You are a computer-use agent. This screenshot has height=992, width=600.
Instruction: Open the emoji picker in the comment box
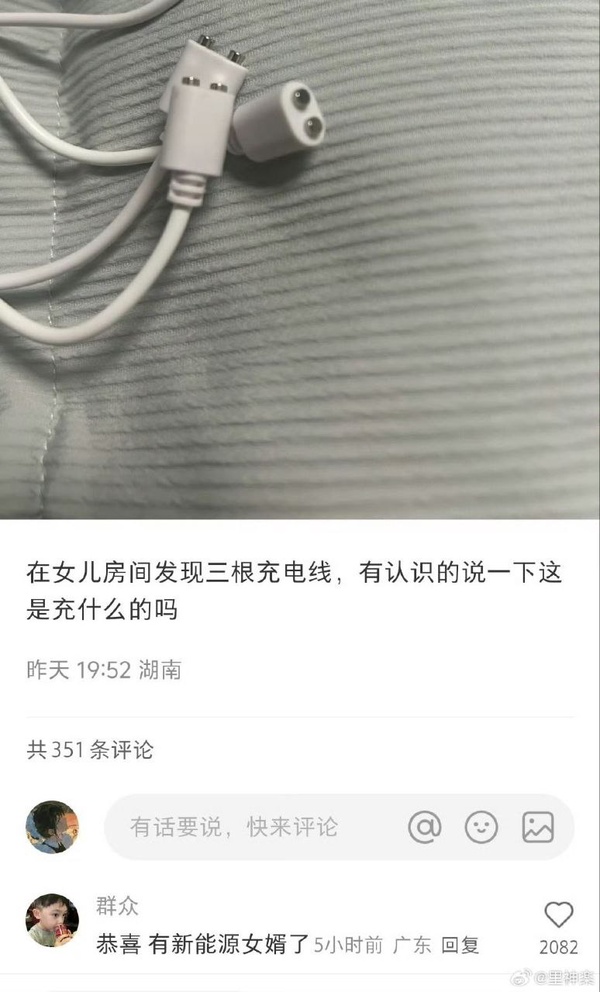tap(482, 827)
